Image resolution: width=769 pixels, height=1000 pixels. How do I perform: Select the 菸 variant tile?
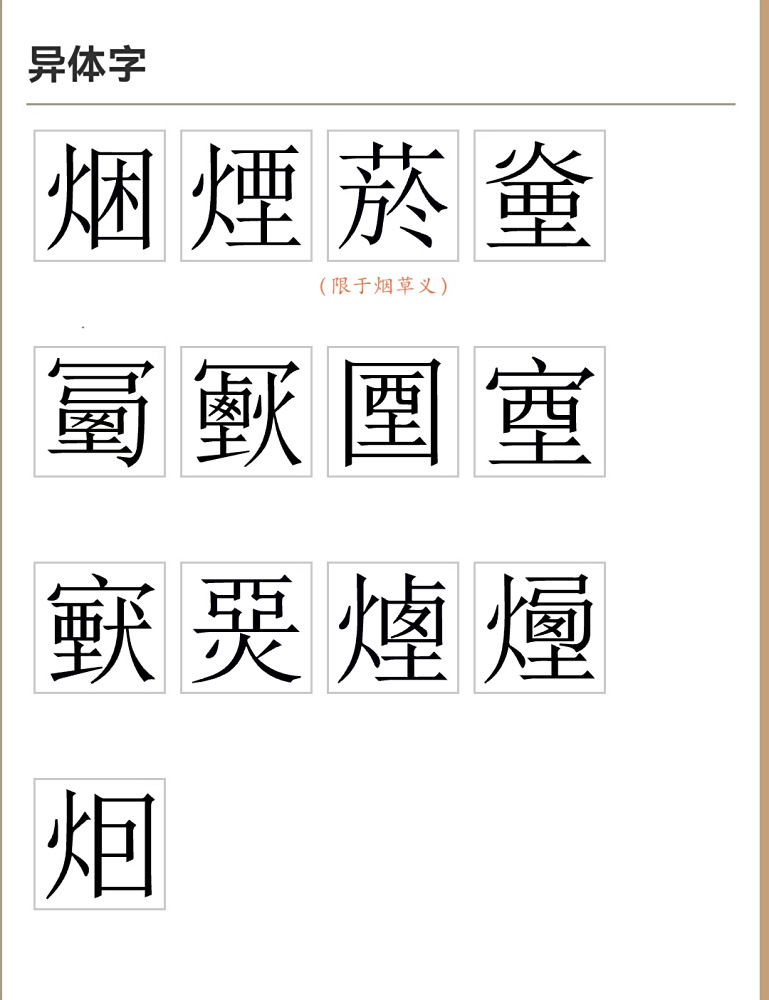point(393,196)
